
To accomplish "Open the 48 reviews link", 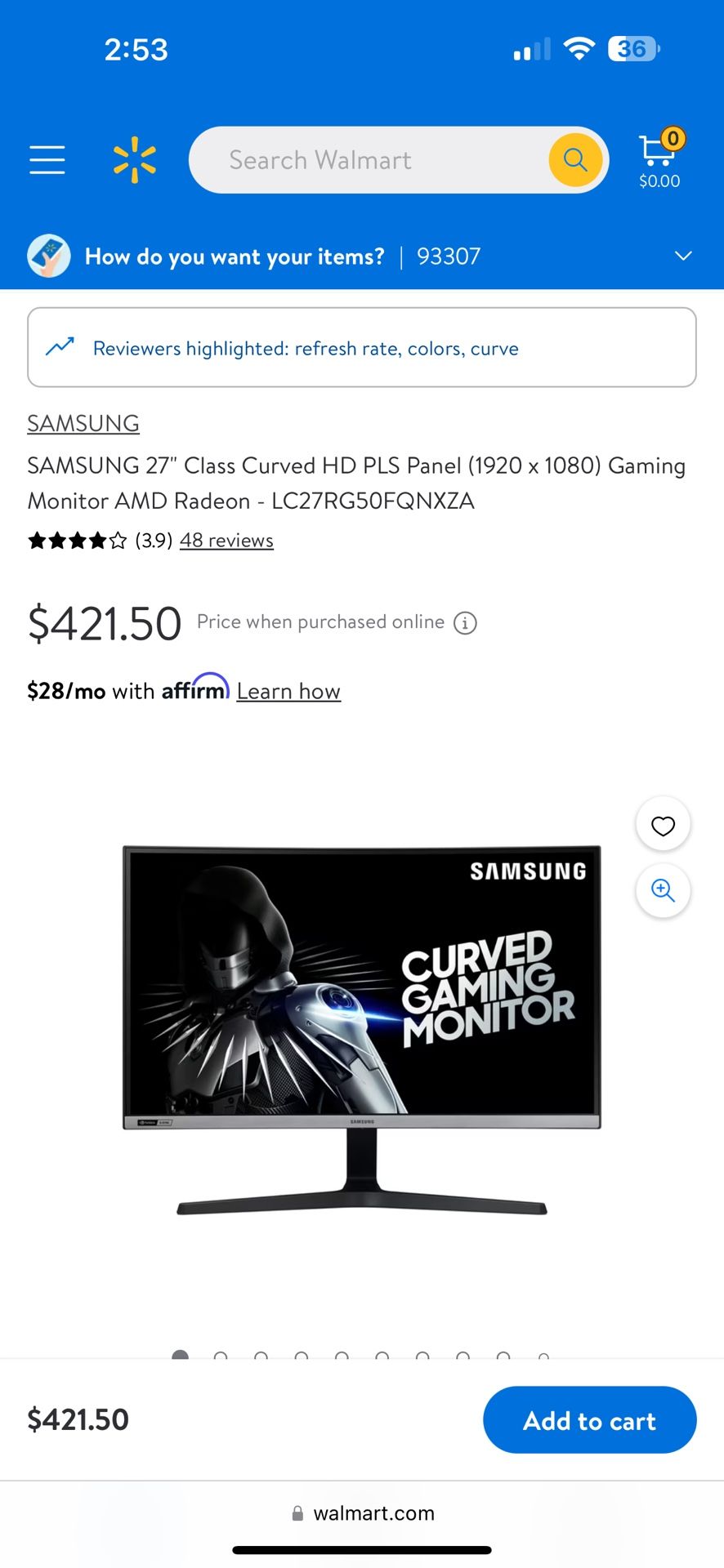I will [226, 541].
